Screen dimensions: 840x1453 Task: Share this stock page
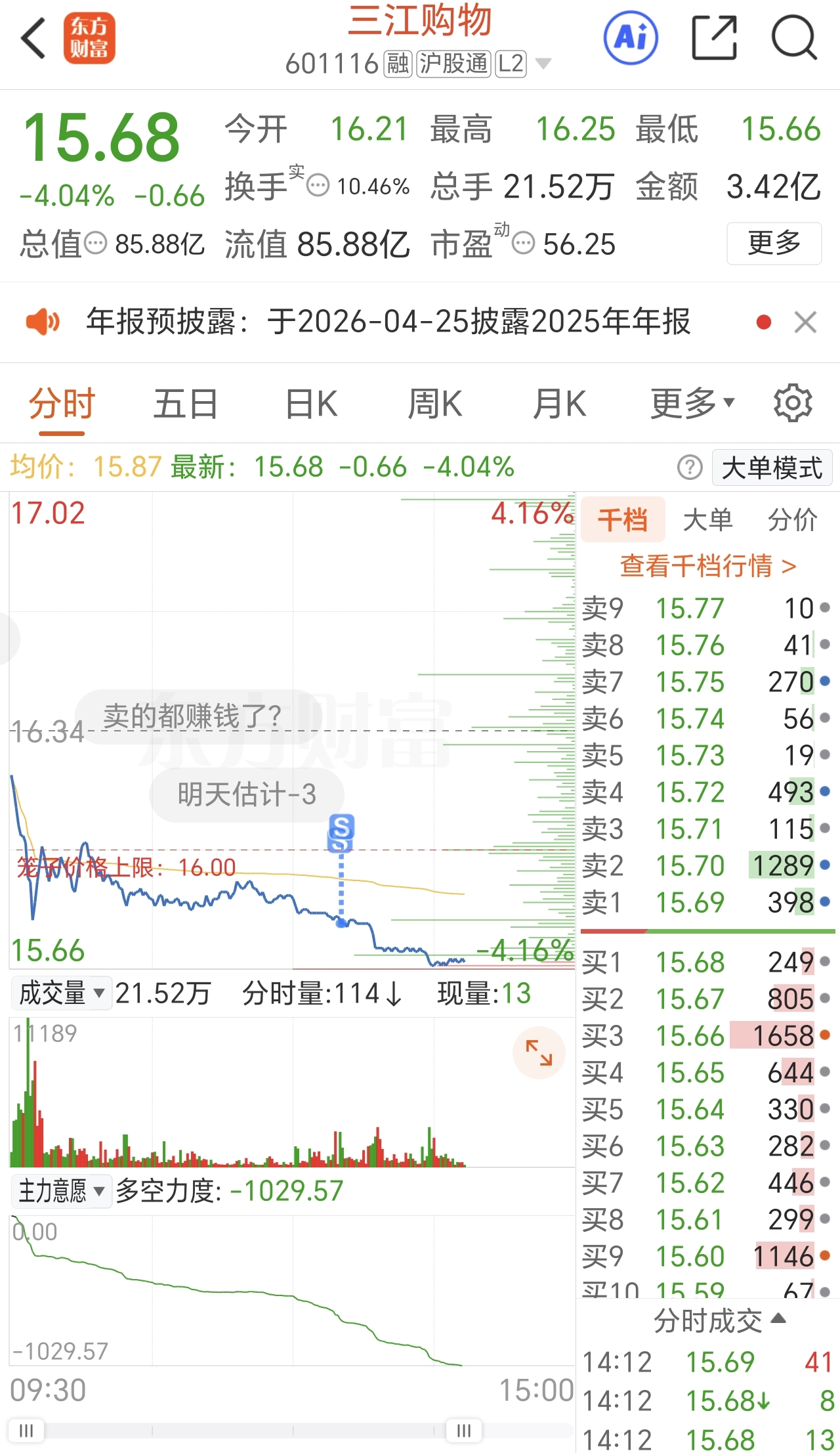(x=715, y=39)
